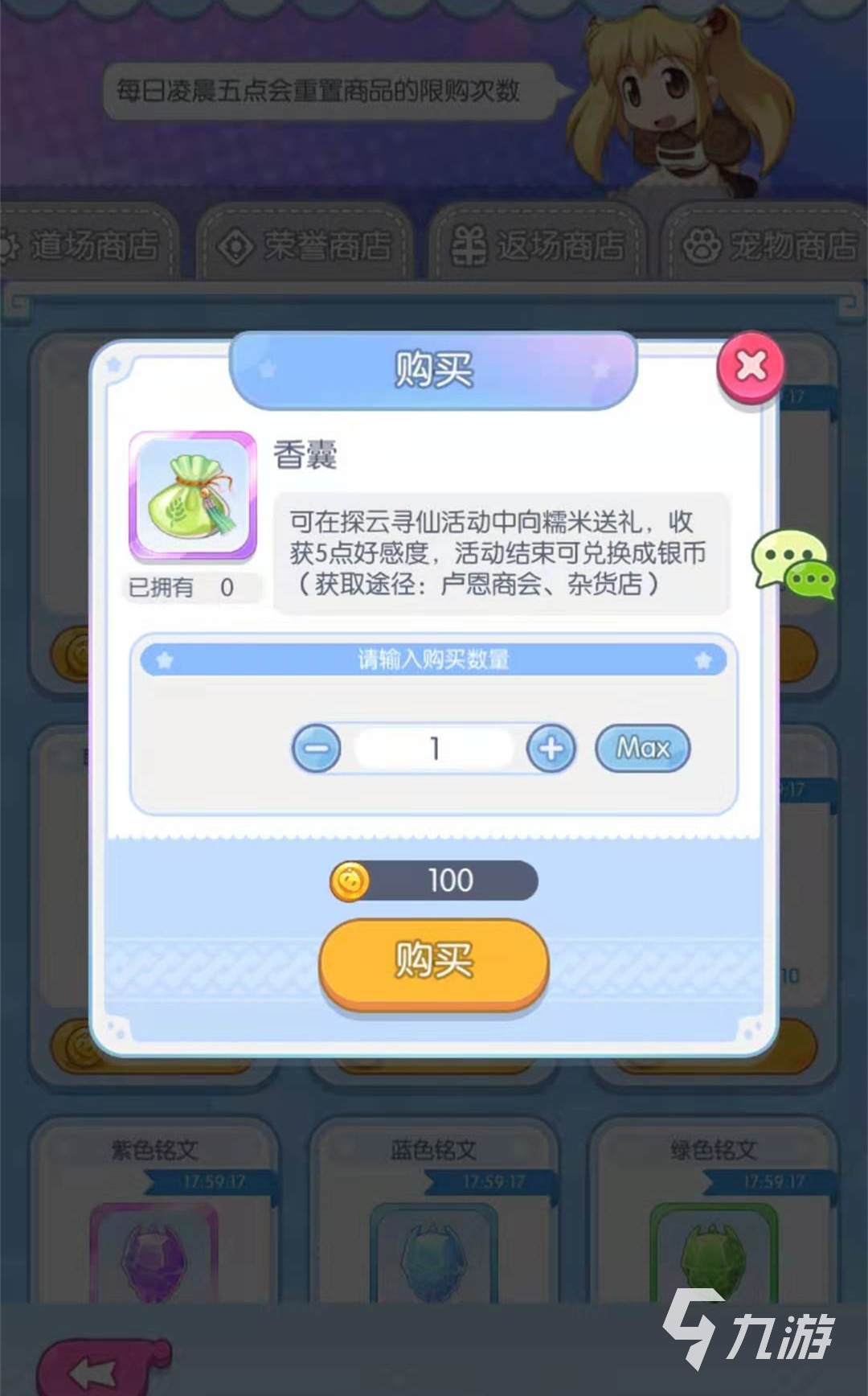Switch to the 返场商店 tab
Image resolution: width=868 pixels, height=1396 pixels.
click(537, 245)
